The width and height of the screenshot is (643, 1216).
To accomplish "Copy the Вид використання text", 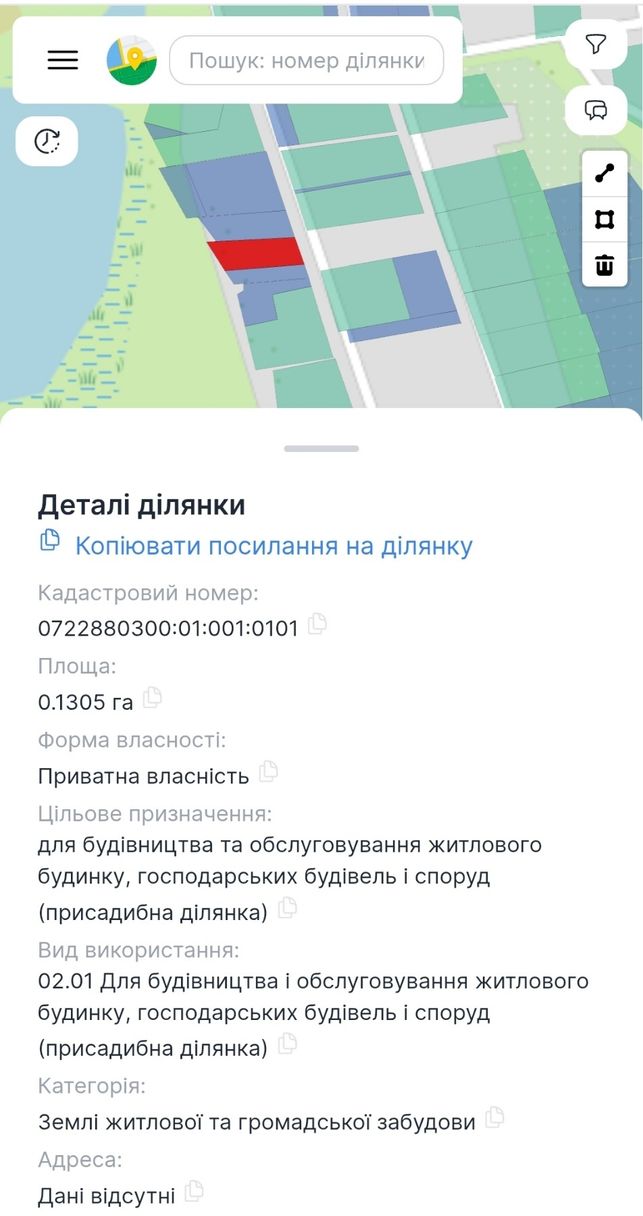I will [x=287, y=1044].
